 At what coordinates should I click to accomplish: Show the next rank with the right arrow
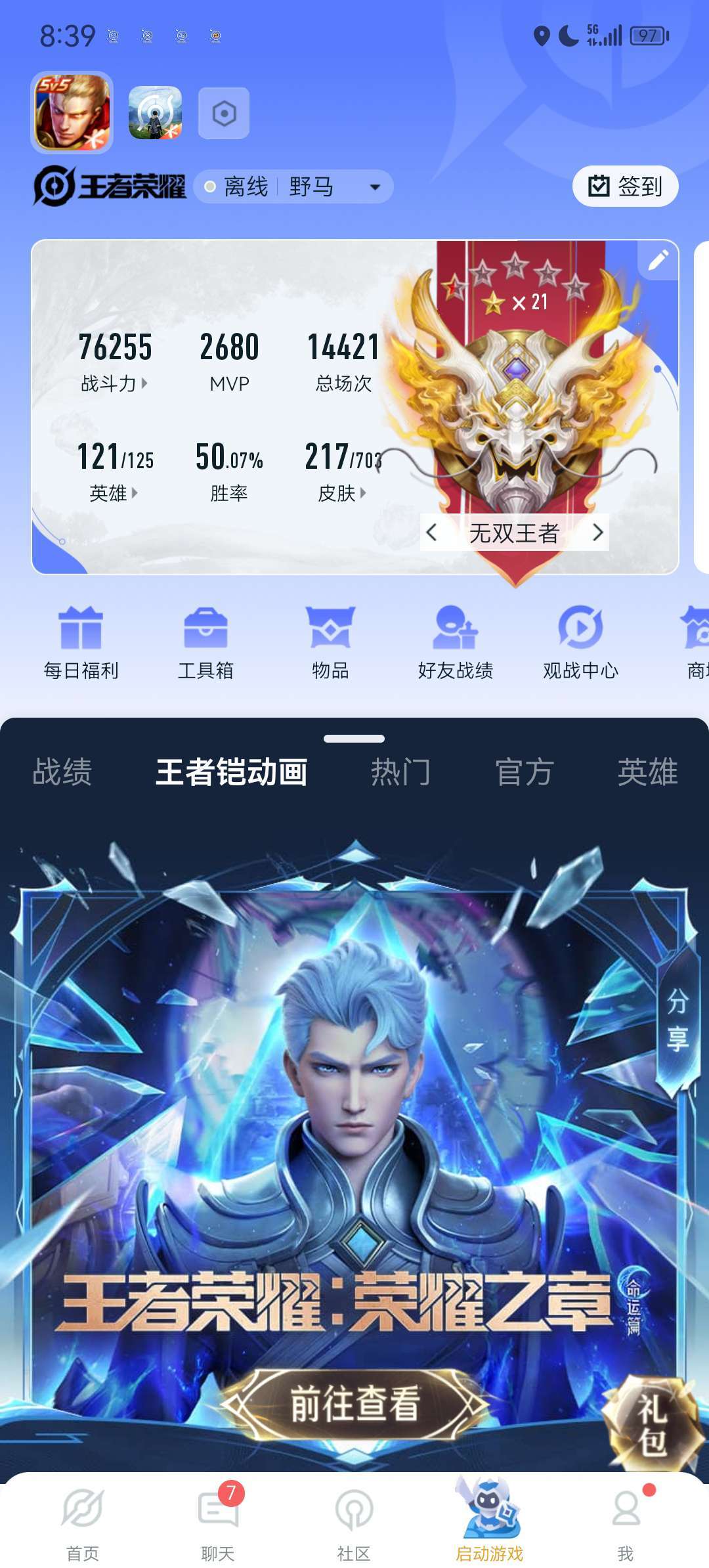[597, 533]
